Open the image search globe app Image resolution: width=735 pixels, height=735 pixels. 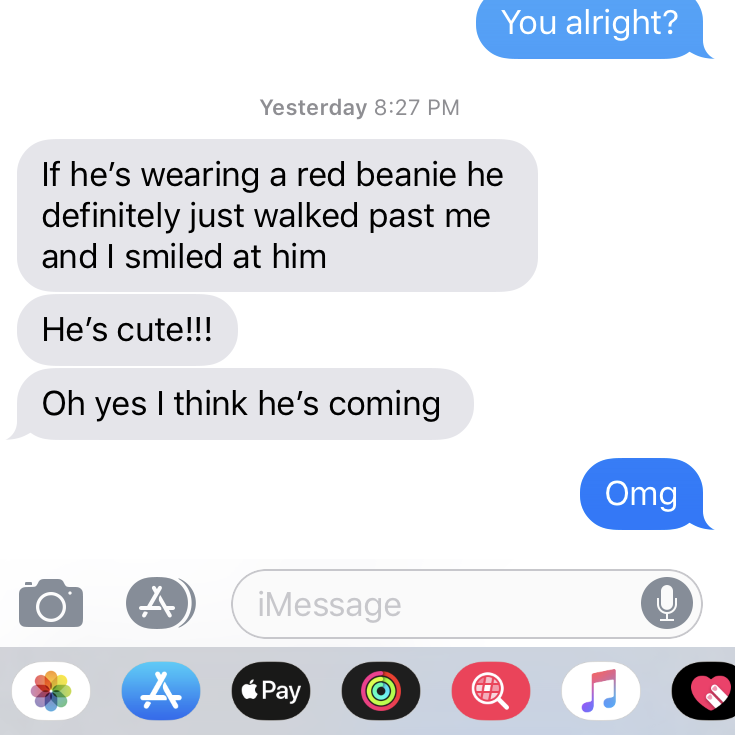tap(490, 691)
